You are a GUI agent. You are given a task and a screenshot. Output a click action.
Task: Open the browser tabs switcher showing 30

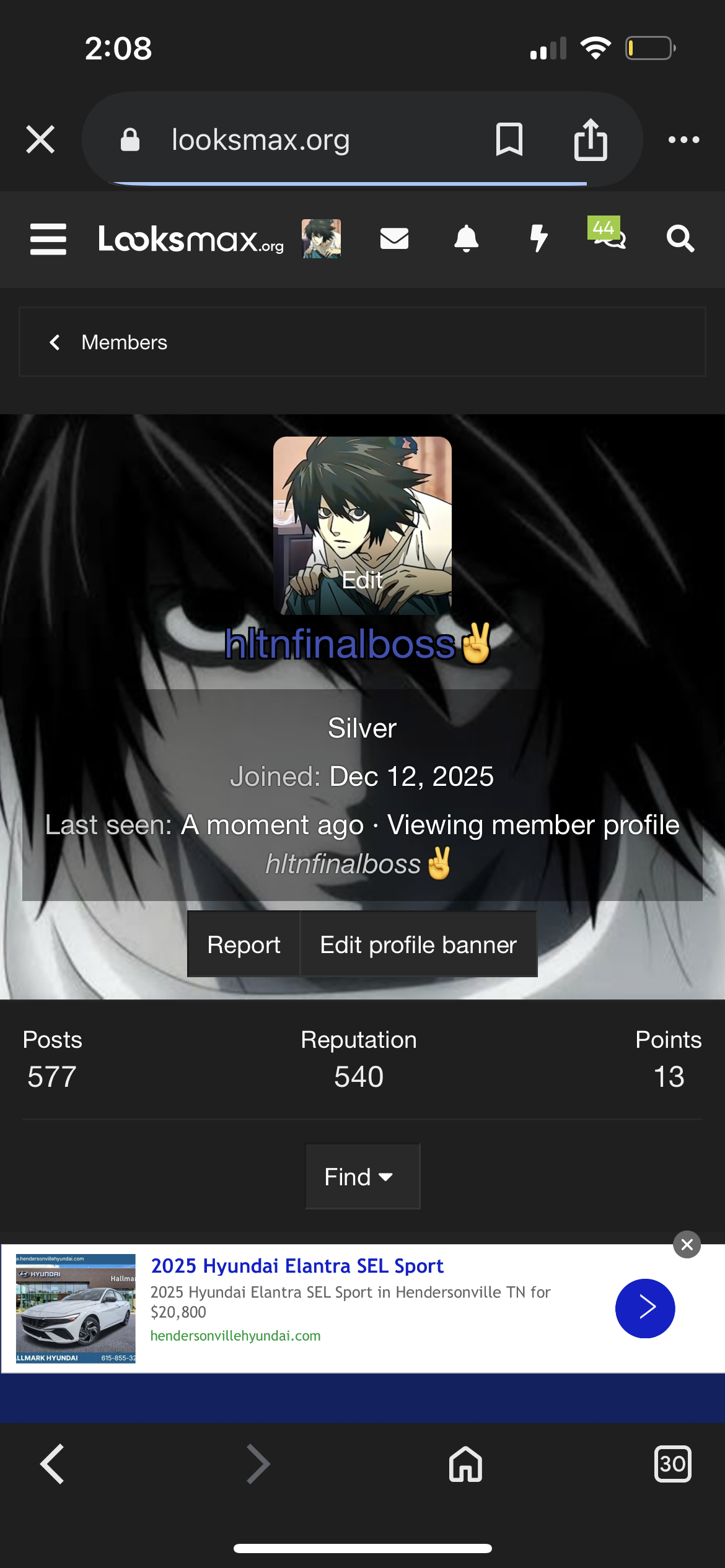[x=672, y=1464]
